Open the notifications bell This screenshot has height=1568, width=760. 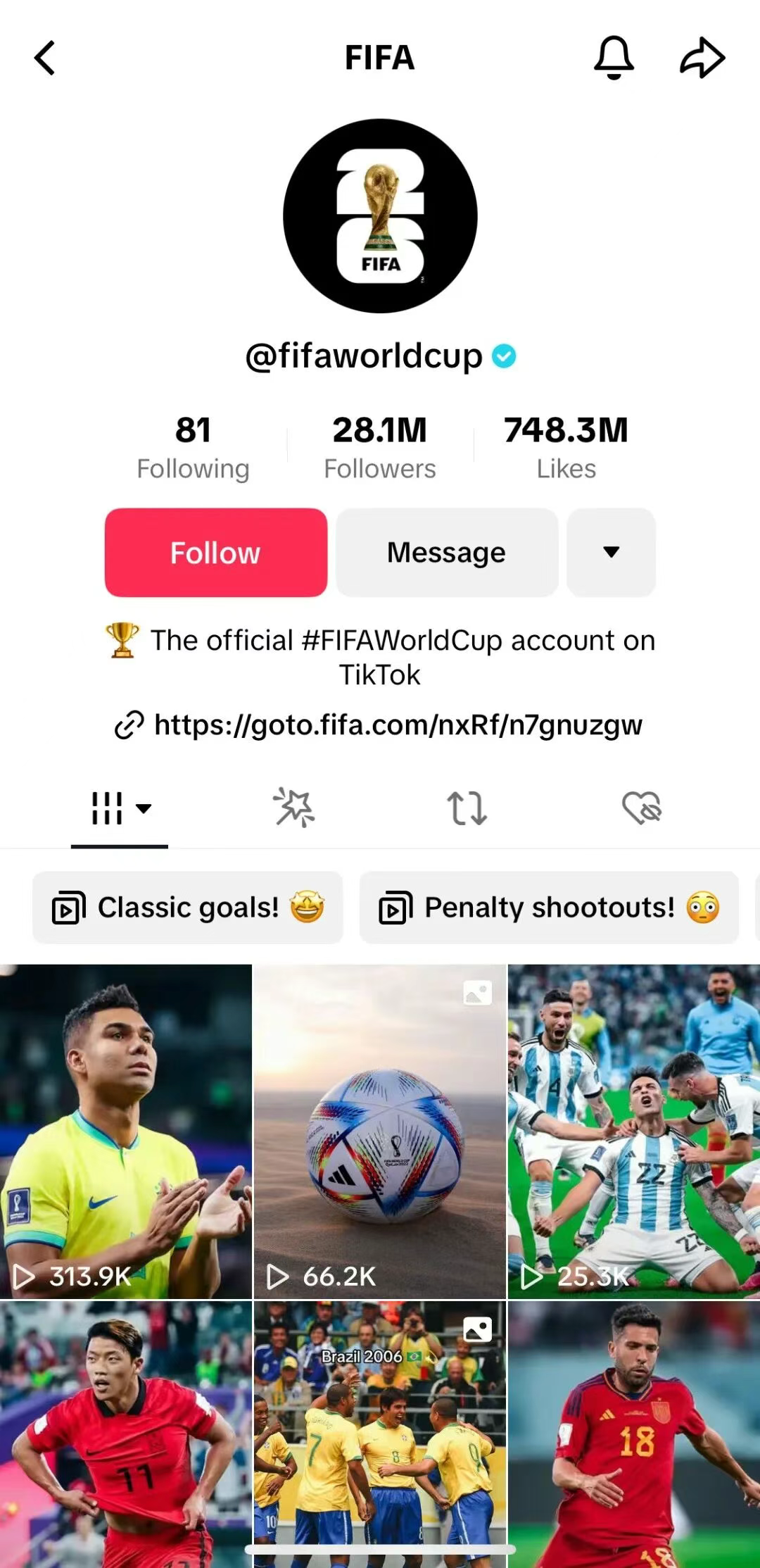[614, 58]
